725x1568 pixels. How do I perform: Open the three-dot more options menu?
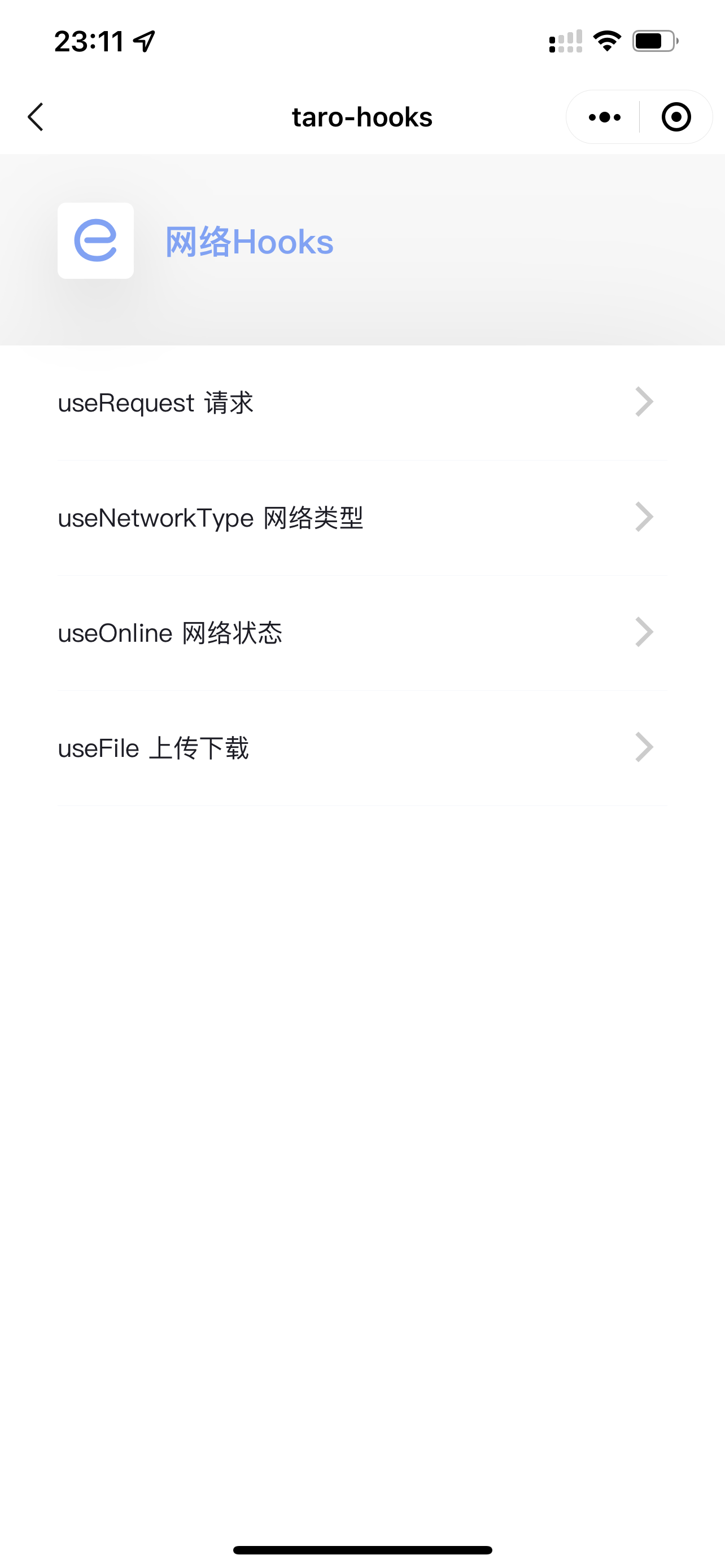coord(604,117)
